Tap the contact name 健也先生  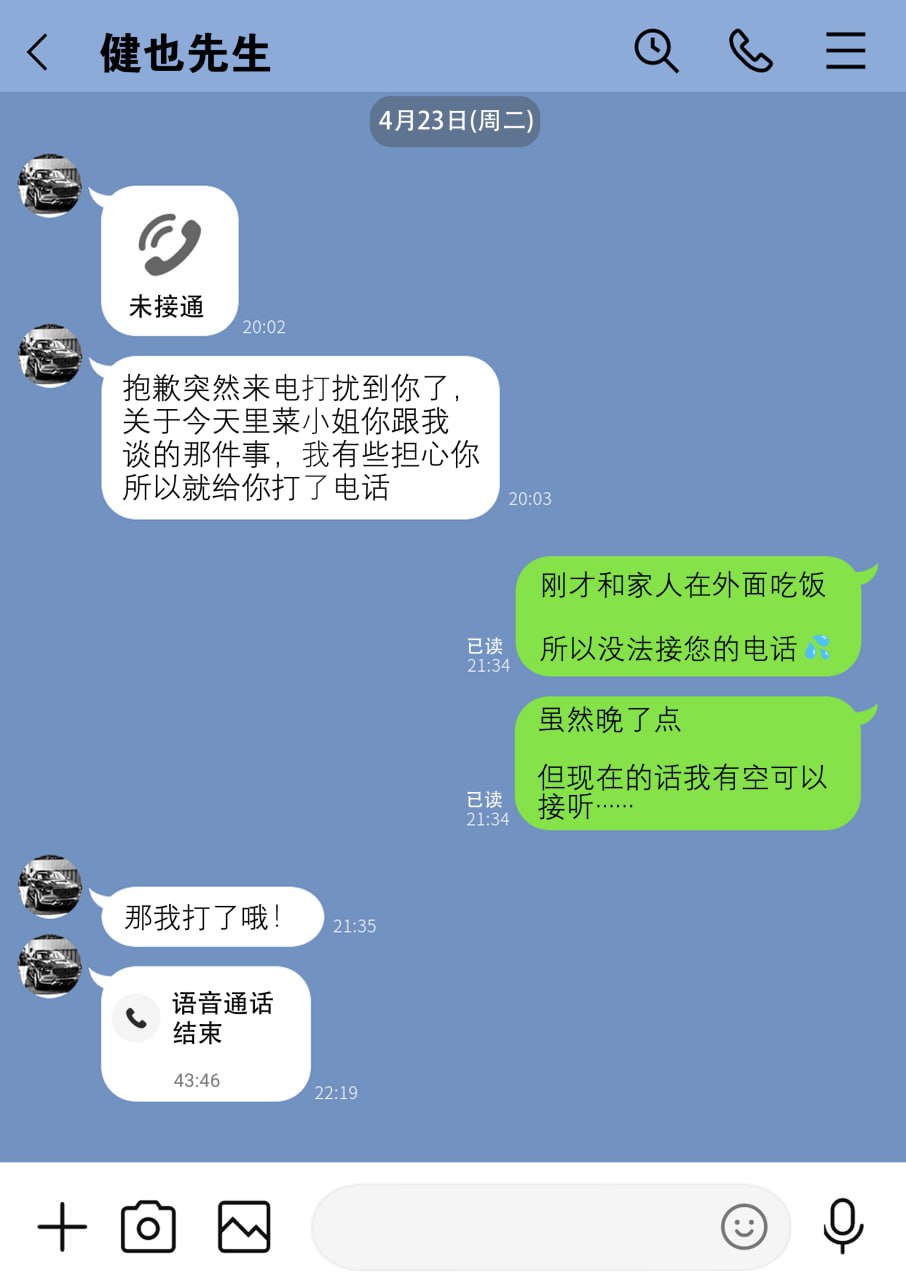coord(183,55)
